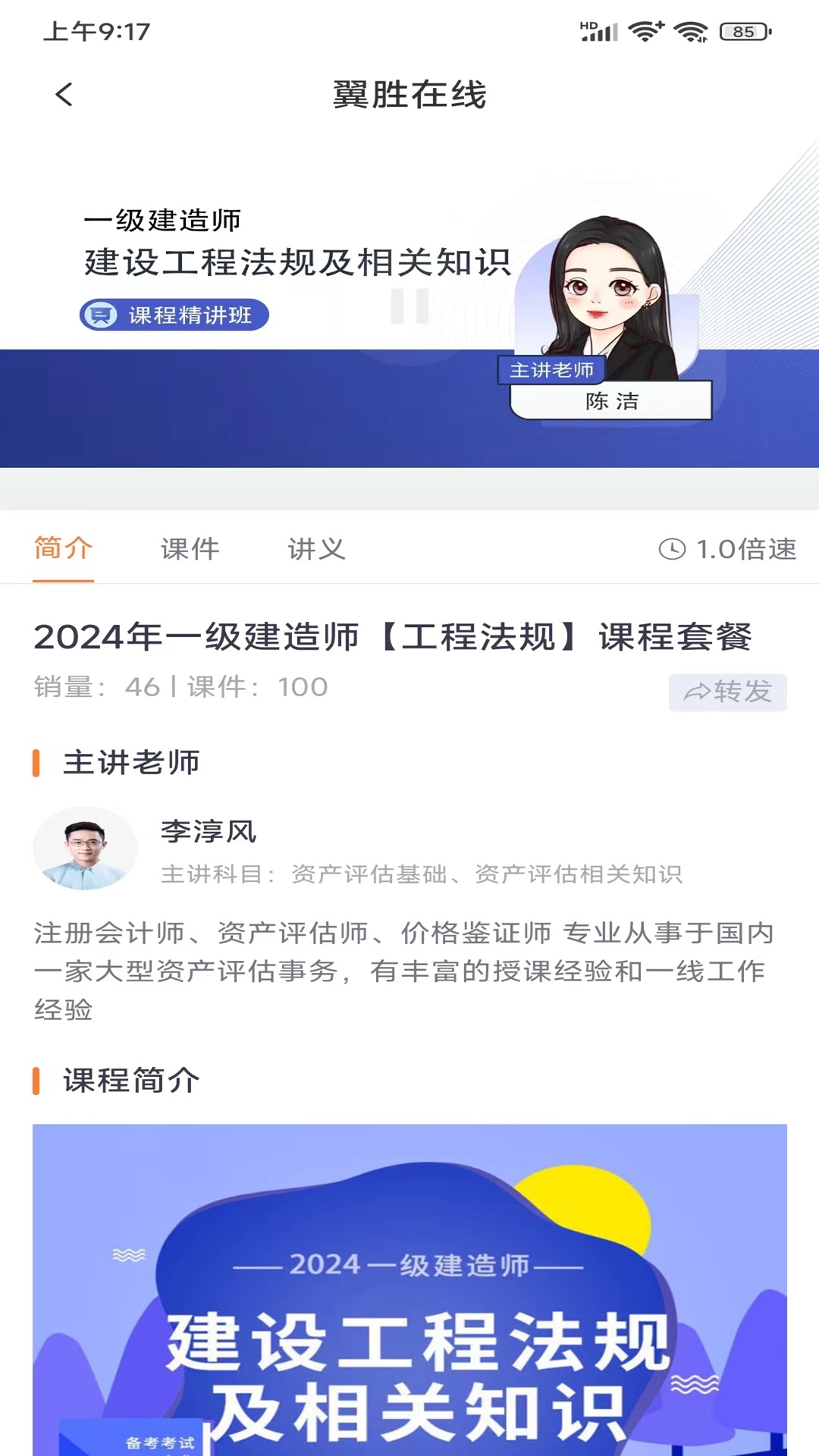Go back from the 翼胜在线 page
The height and width of the screenshot is (1456, 819).
coord(64,95)
